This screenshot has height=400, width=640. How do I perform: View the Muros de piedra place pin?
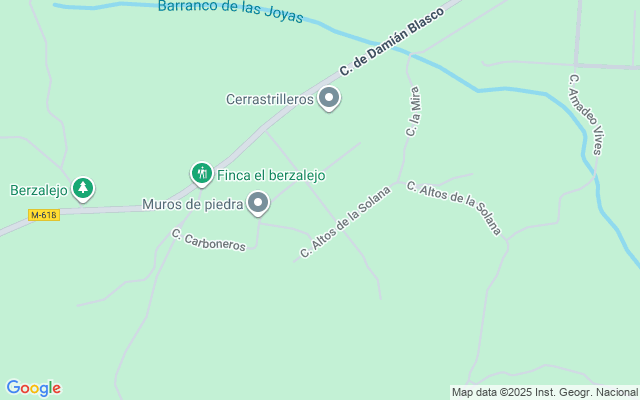(259, 204)
